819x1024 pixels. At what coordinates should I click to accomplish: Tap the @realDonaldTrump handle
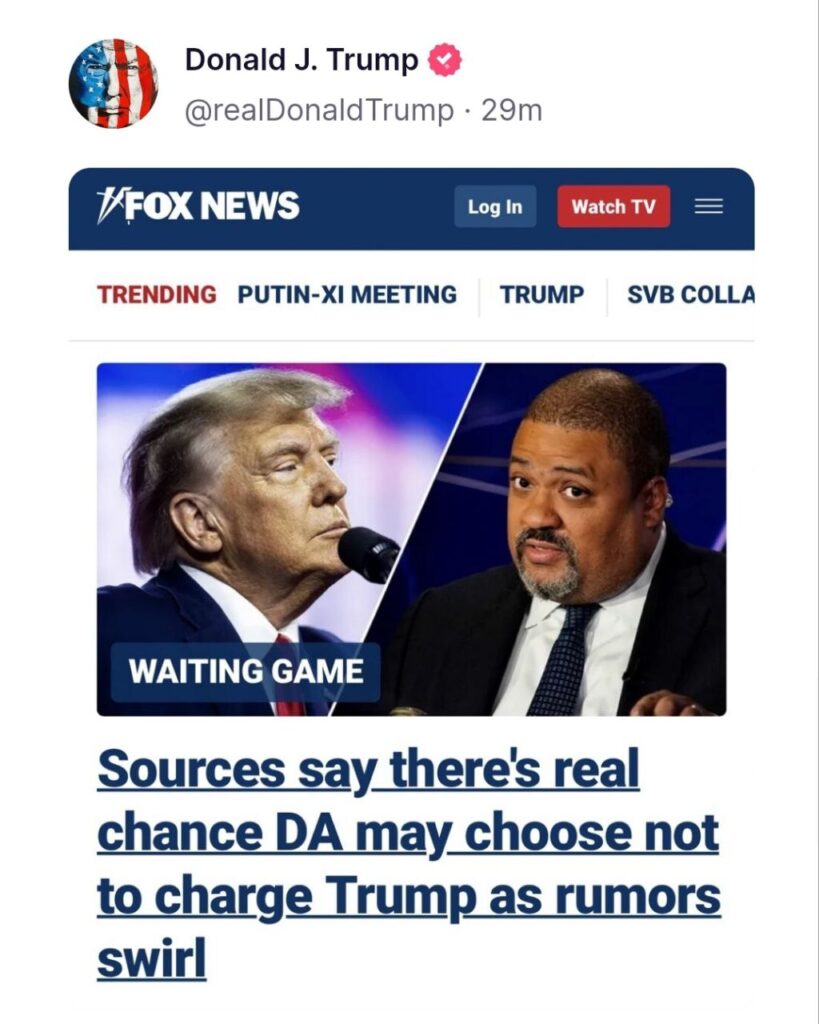319,110
